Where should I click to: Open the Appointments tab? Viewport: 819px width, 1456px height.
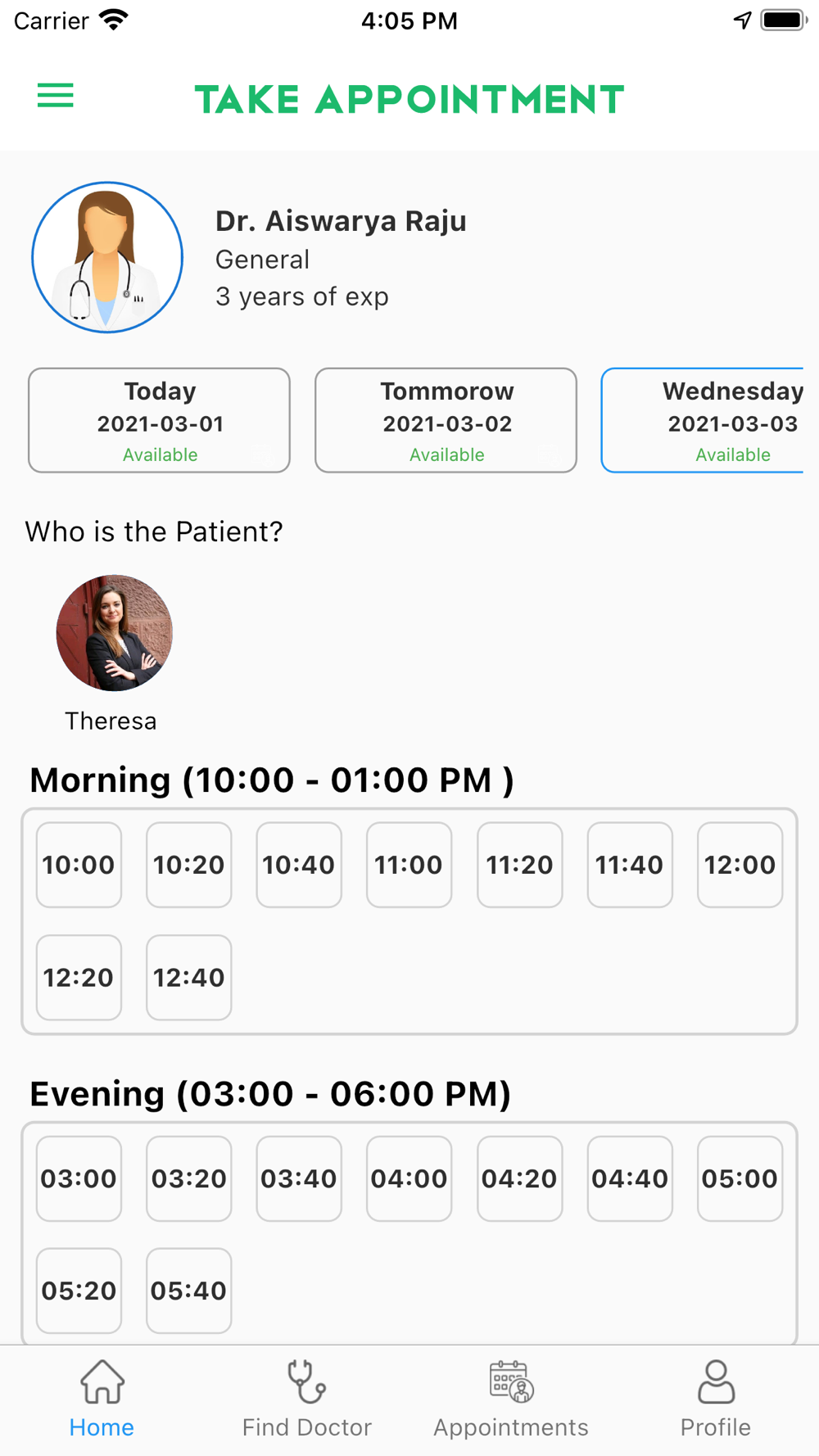(511, 1399)
